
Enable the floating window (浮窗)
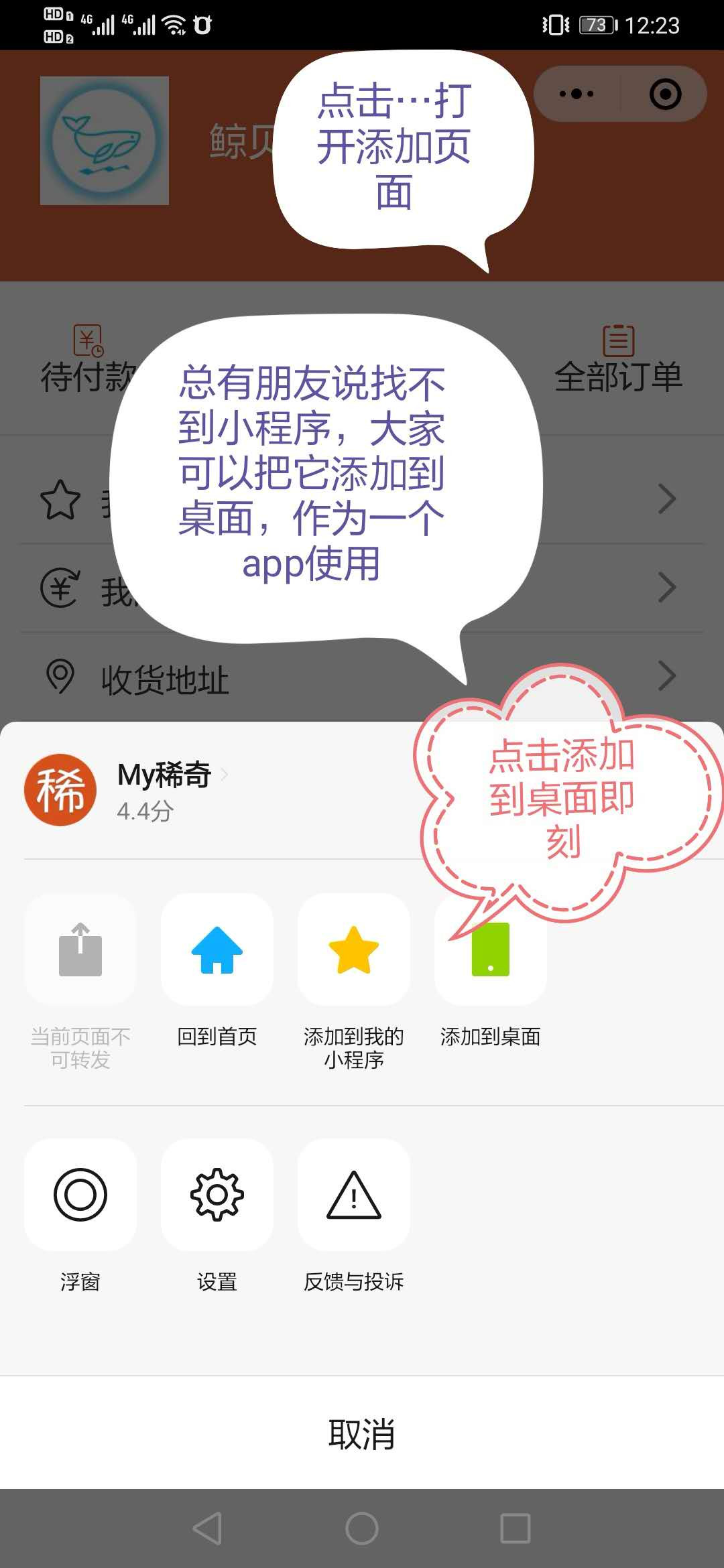click(80, 1195)
